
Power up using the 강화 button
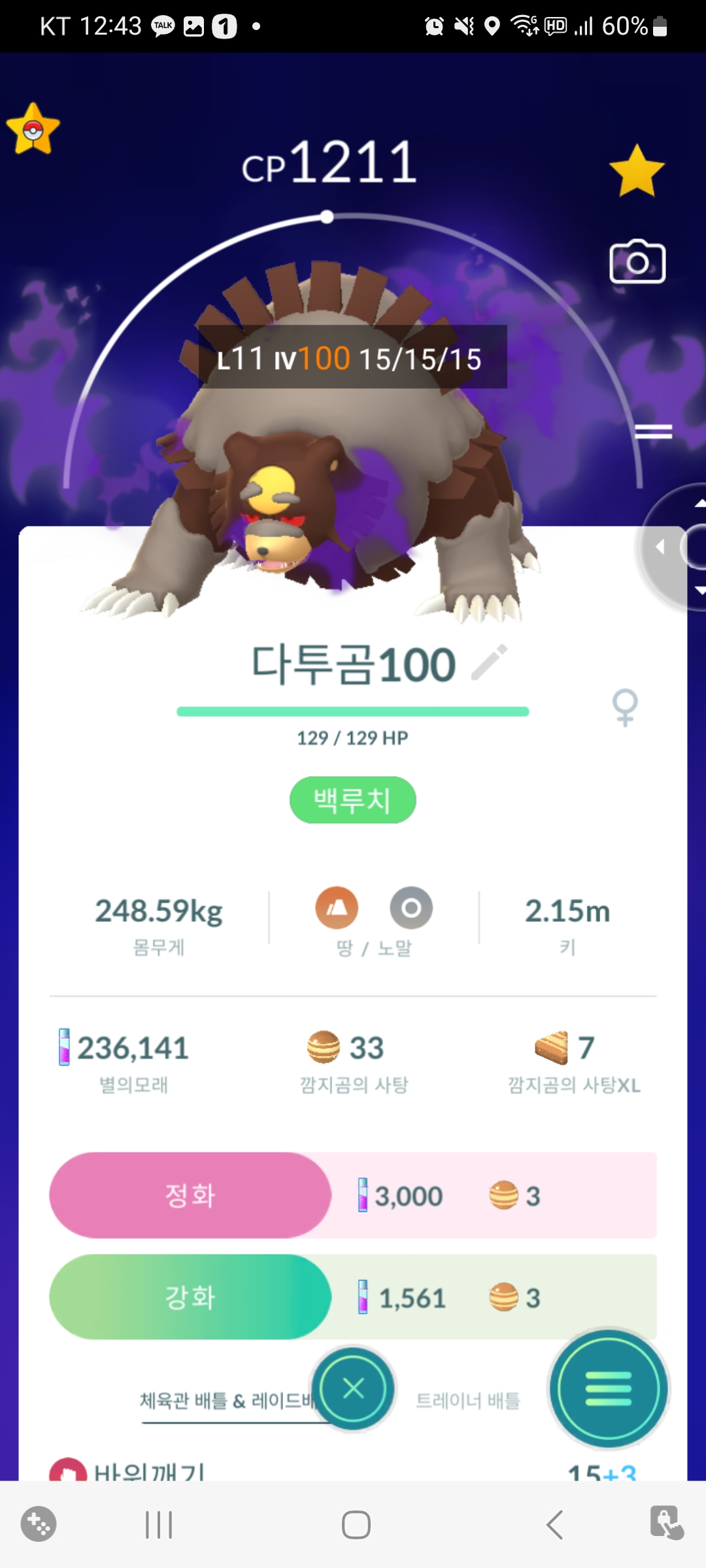click(x=190, y=1297)
